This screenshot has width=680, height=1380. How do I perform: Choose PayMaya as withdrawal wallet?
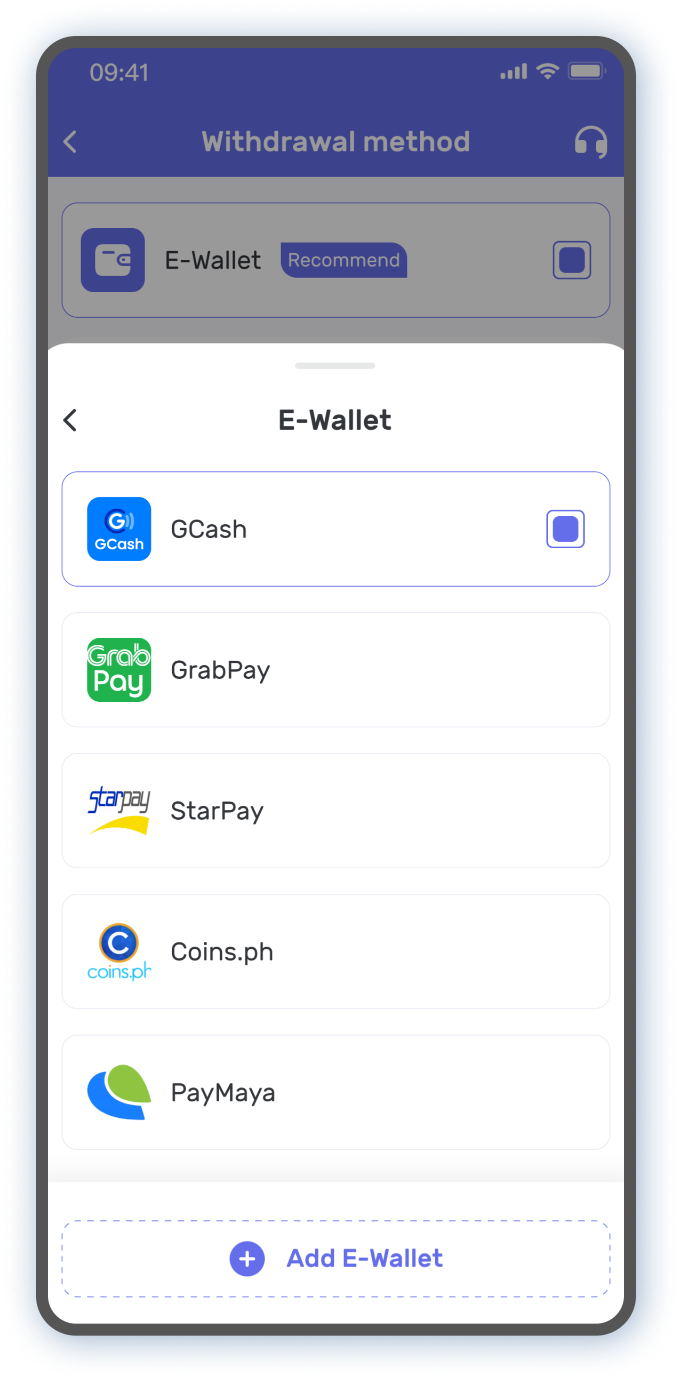335,1093
